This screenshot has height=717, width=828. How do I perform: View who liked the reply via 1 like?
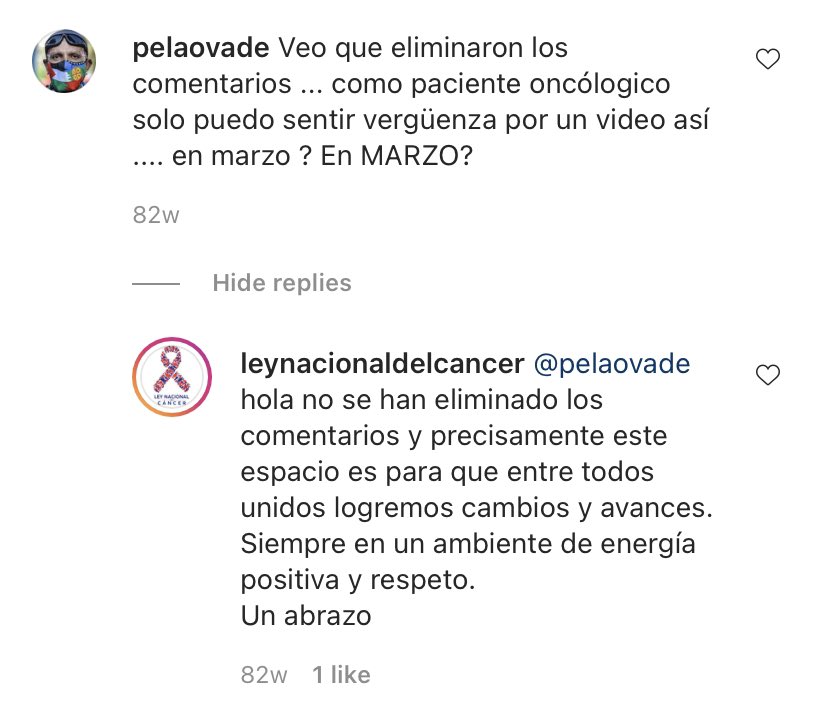click(341, 675)
